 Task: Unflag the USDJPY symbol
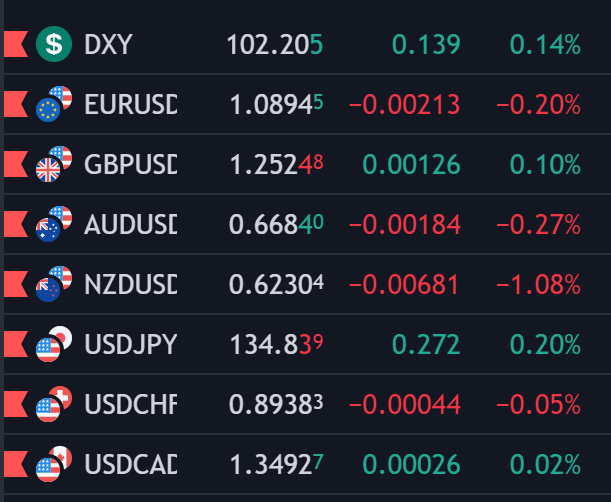(14, 345)
